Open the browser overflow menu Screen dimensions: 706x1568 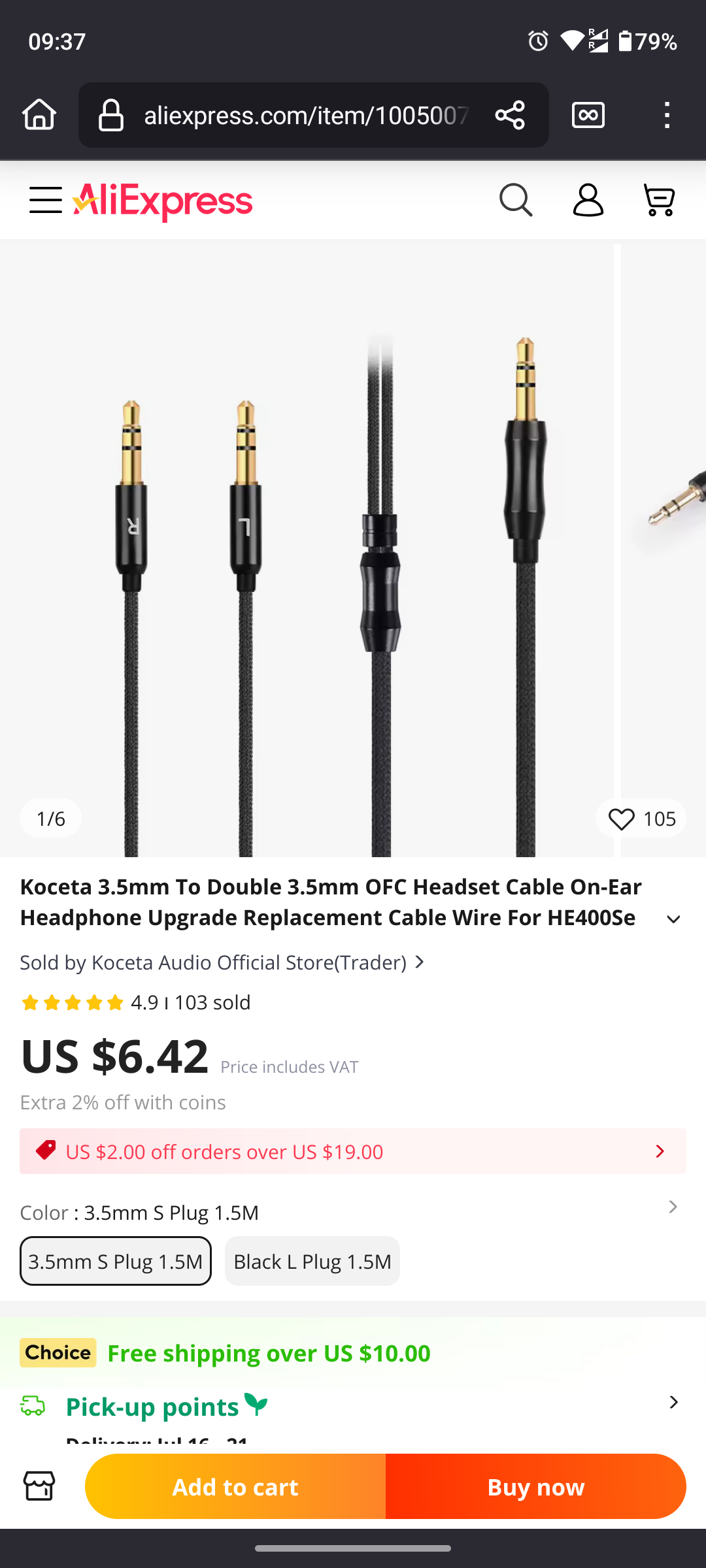tap(667, 115)
